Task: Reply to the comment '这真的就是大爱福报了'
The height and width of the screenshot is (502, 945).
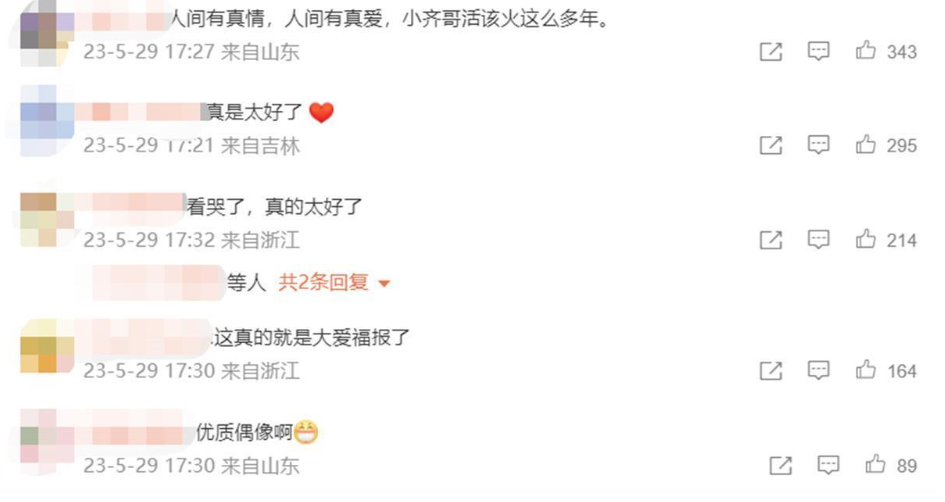Action: click(x=819, y=370)
